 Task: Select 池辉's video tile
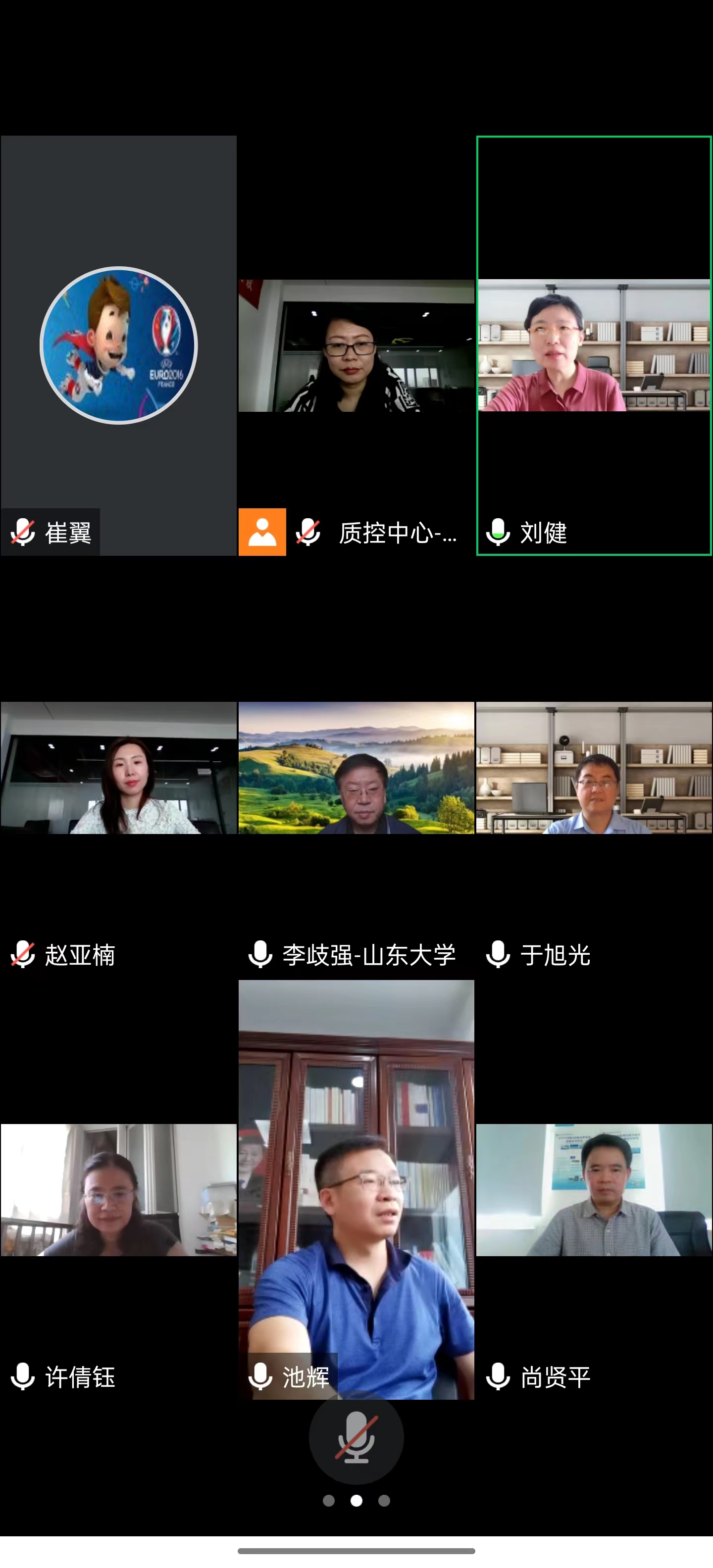(x=356, y=1190)
